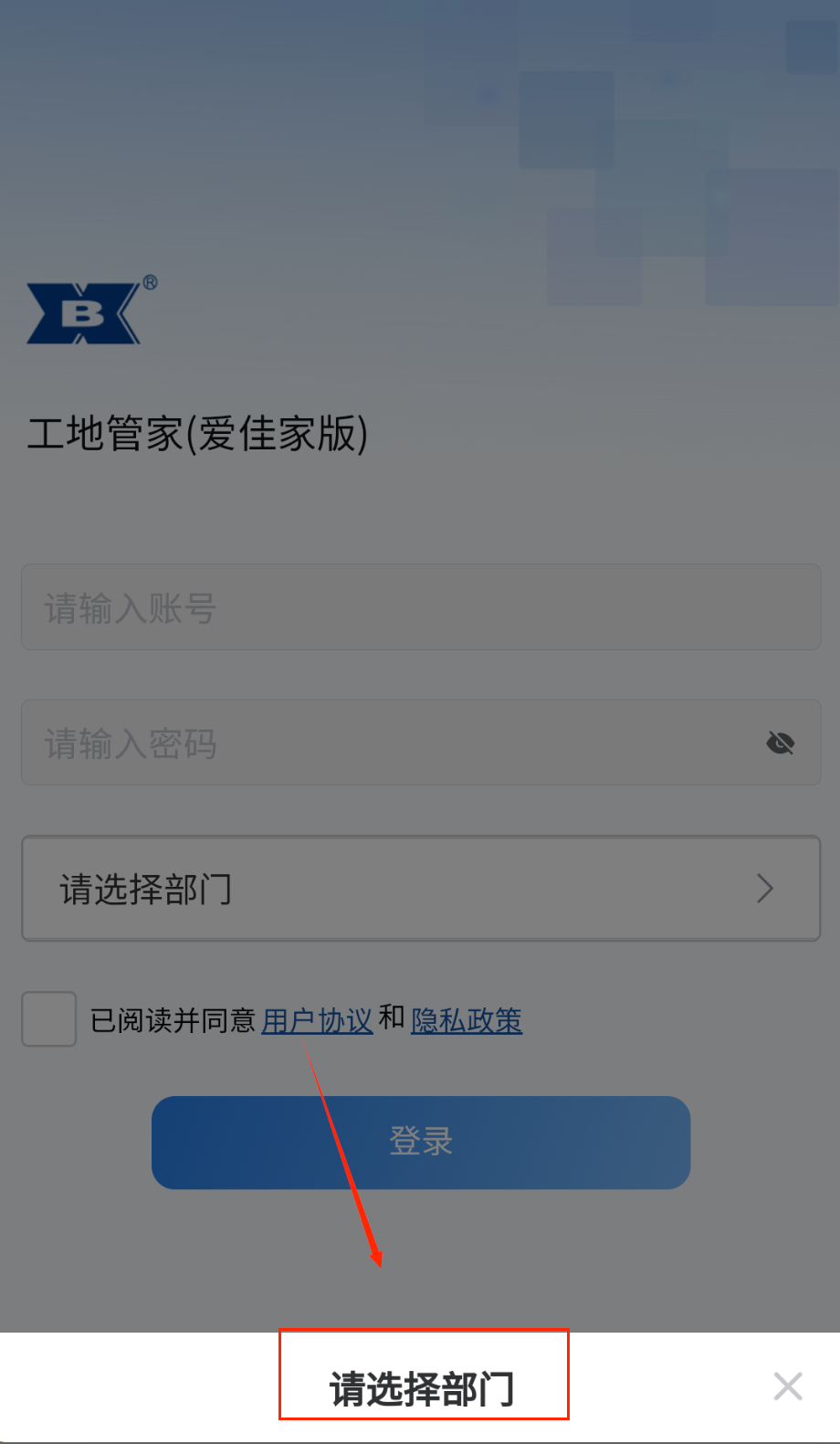
Task: Tap the 登录 button
Action: click(x=420, y=1142)
